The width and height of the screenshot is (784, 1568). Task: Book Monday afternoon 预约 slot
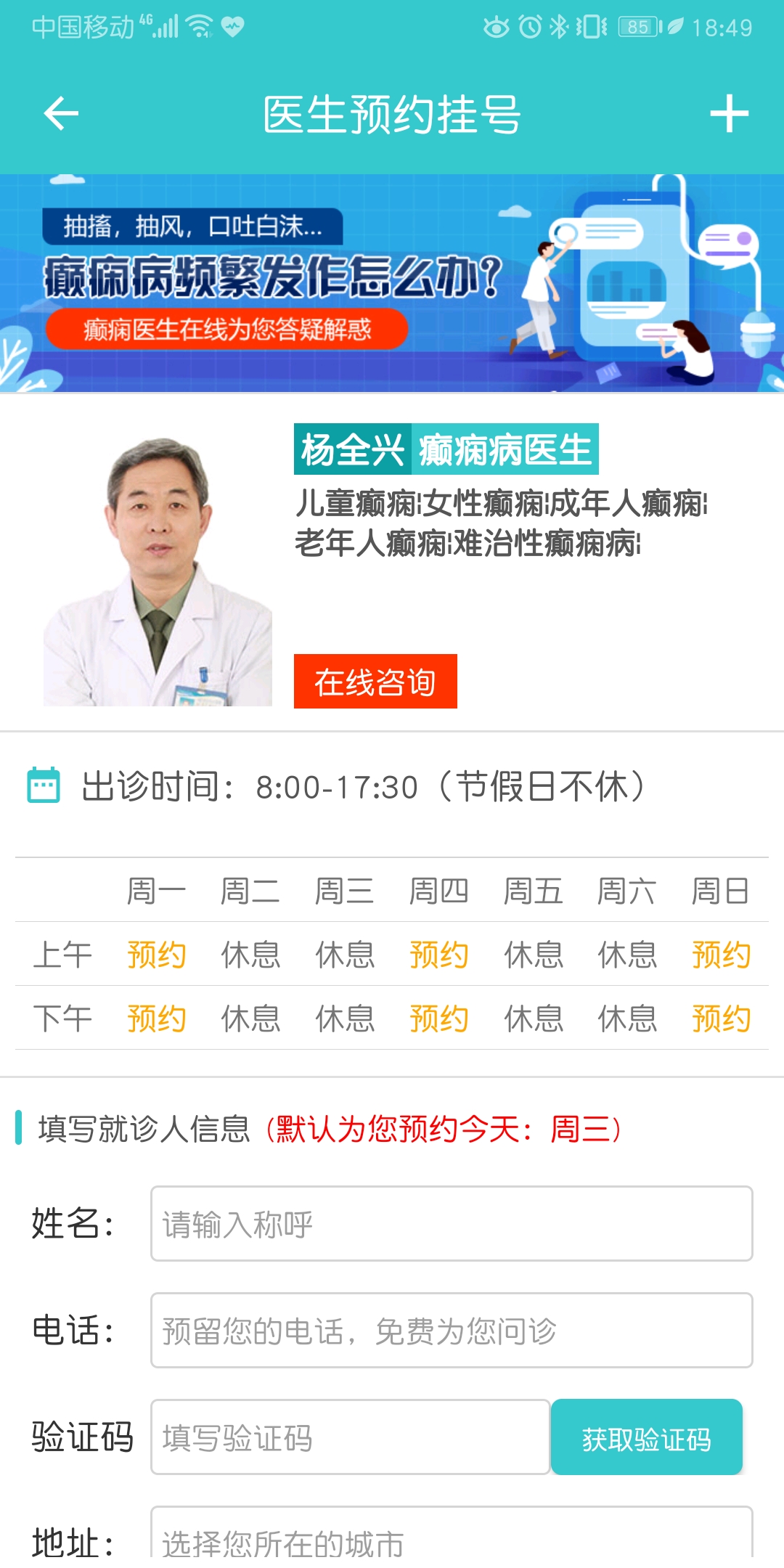point(157,1018)
